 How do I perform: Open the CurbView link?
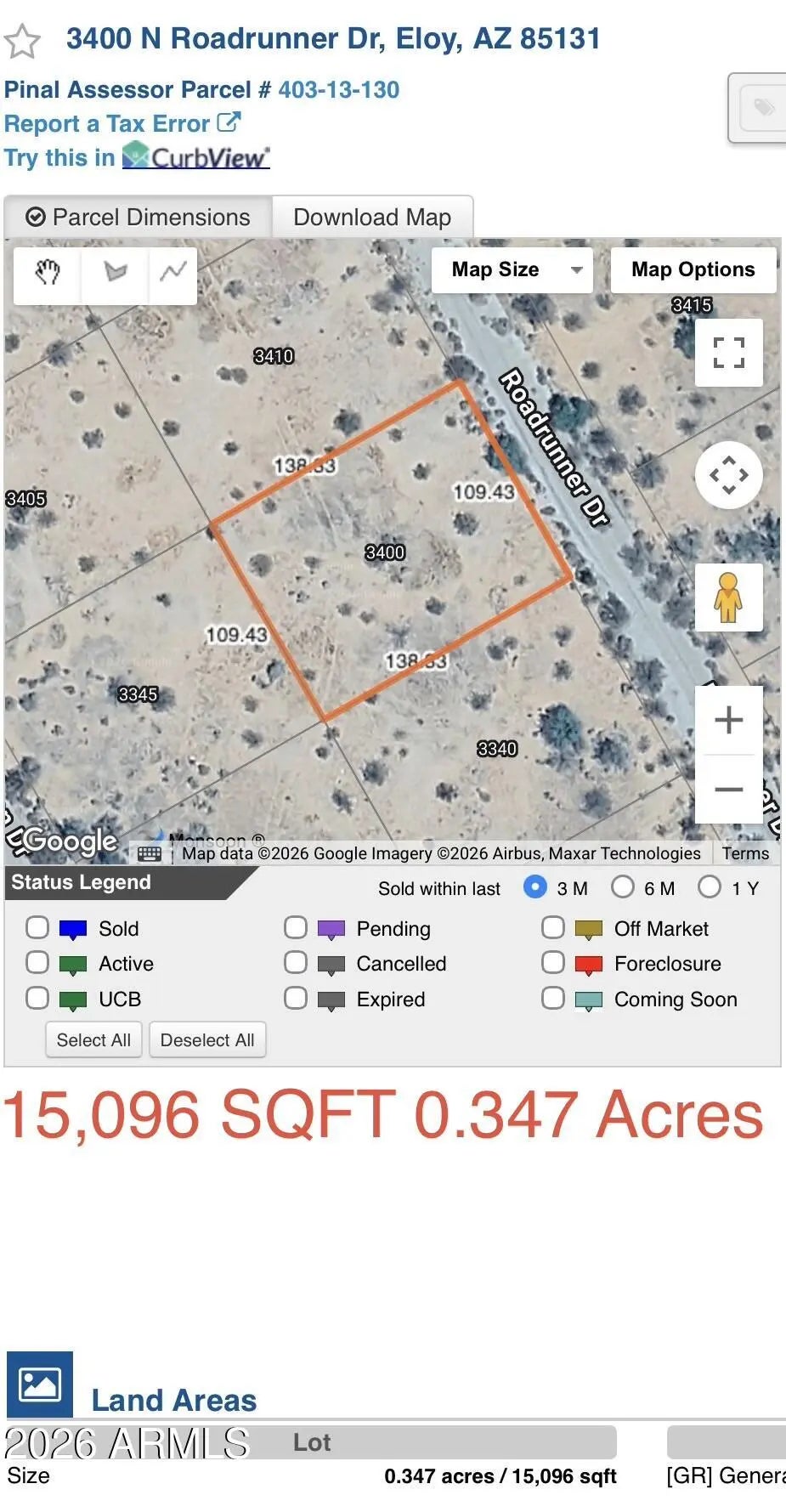[x=196, y=157]
